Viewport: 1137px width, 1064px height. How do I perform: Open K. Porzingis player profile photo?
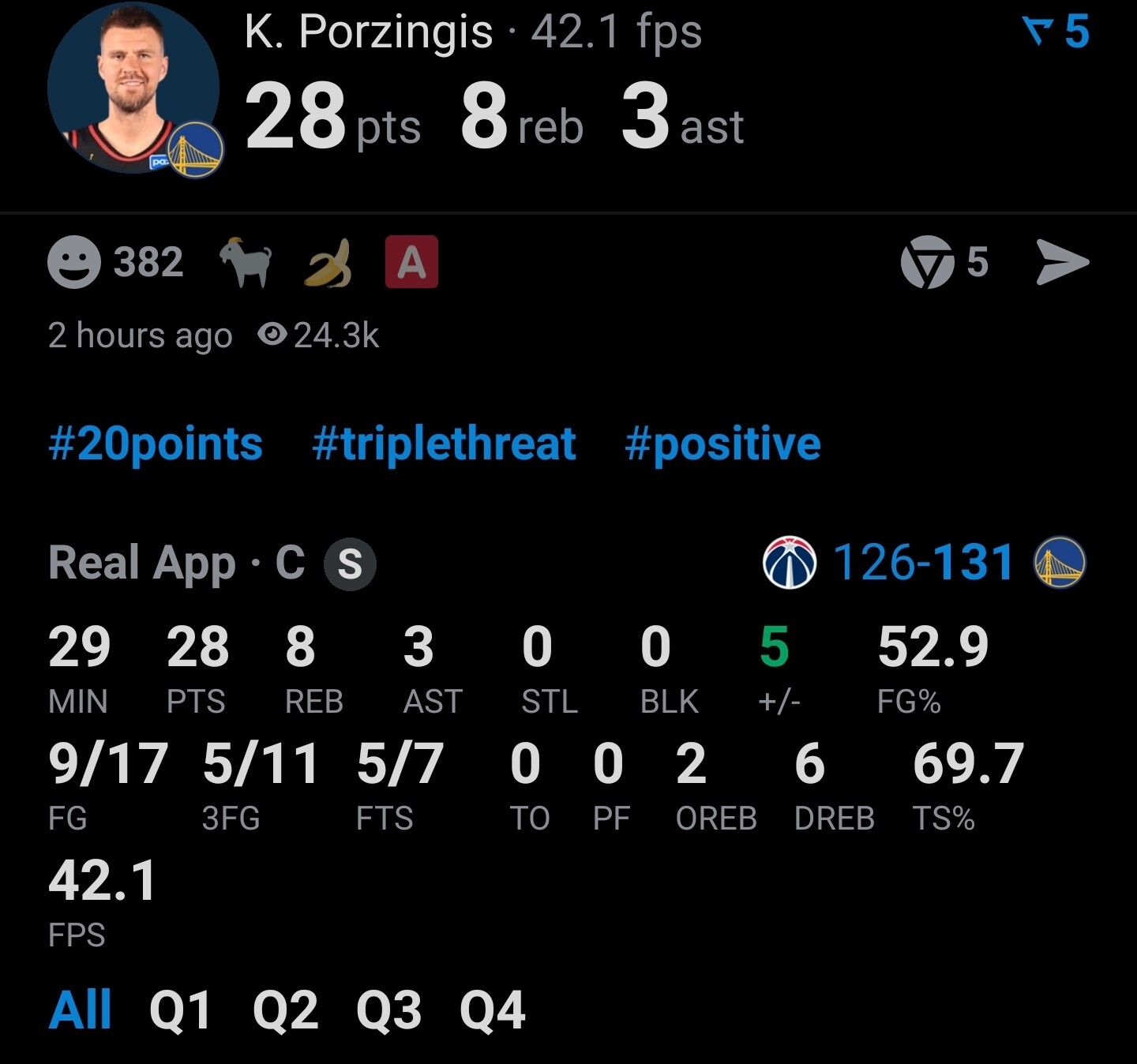(x=133, y=88)
